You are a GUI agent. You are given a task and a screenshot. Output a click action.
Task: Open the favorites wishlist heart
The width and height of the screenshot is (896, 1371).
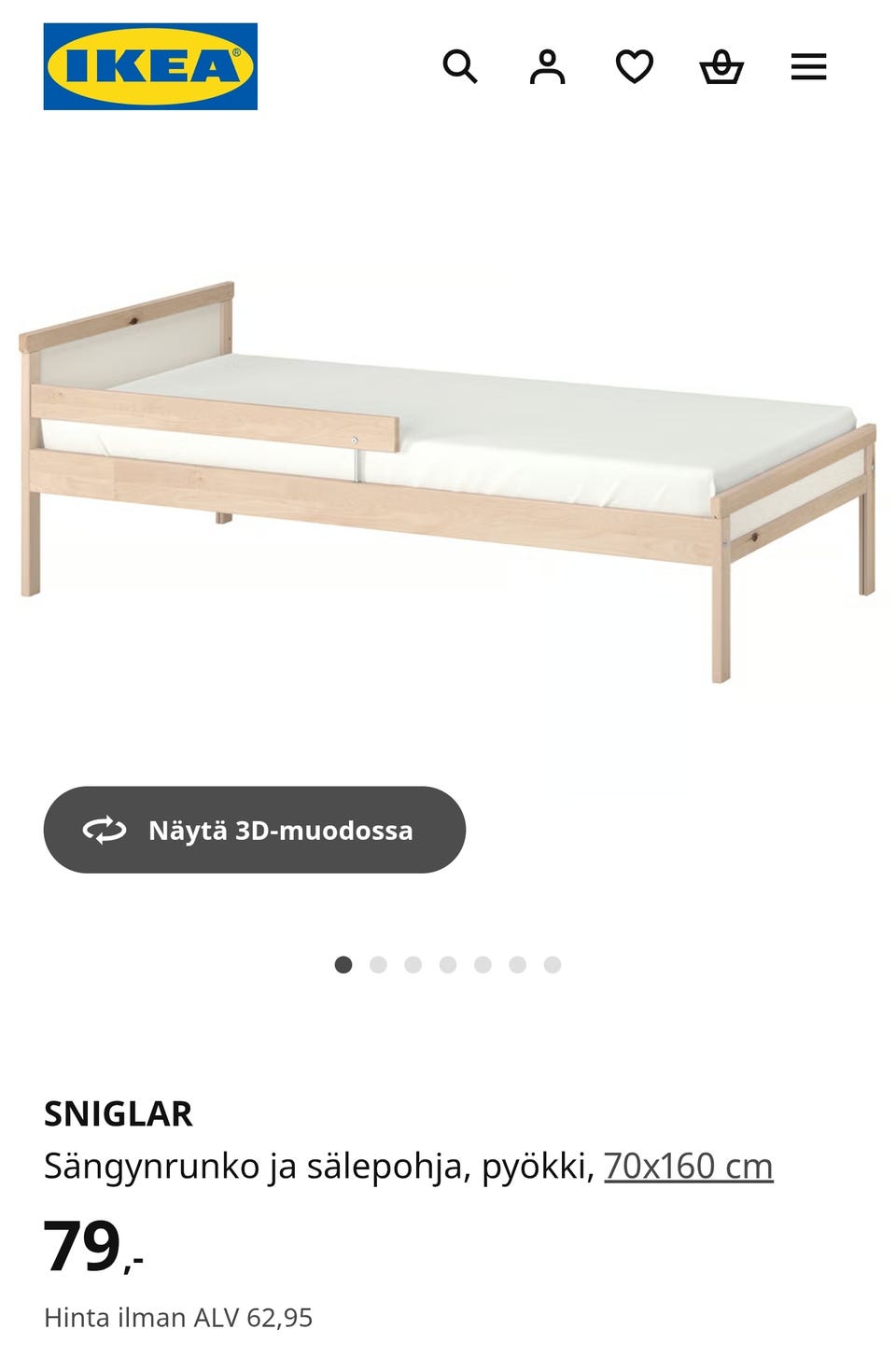pyautogui.click(x=634, y=66)
